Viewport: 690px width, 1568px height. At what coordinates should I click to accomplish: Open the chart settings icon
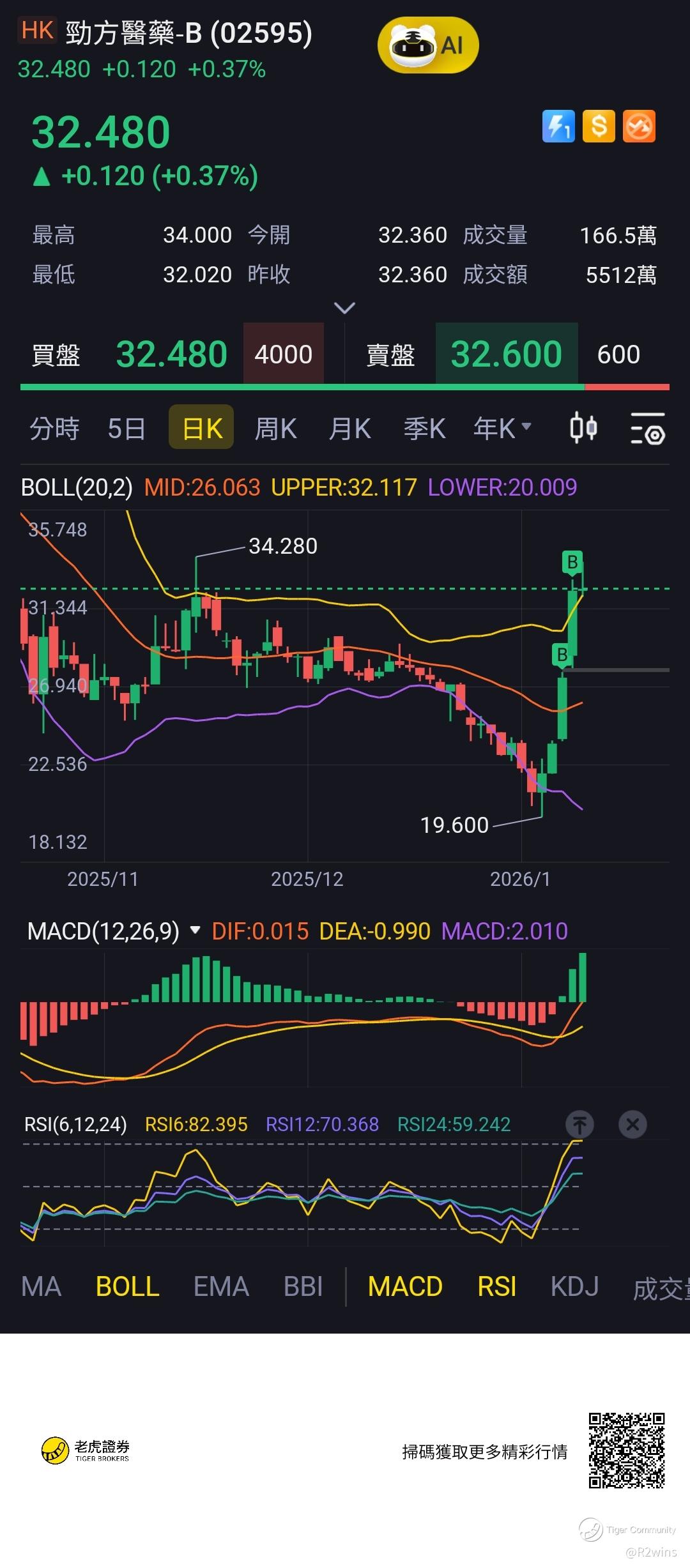click(647, 428)
